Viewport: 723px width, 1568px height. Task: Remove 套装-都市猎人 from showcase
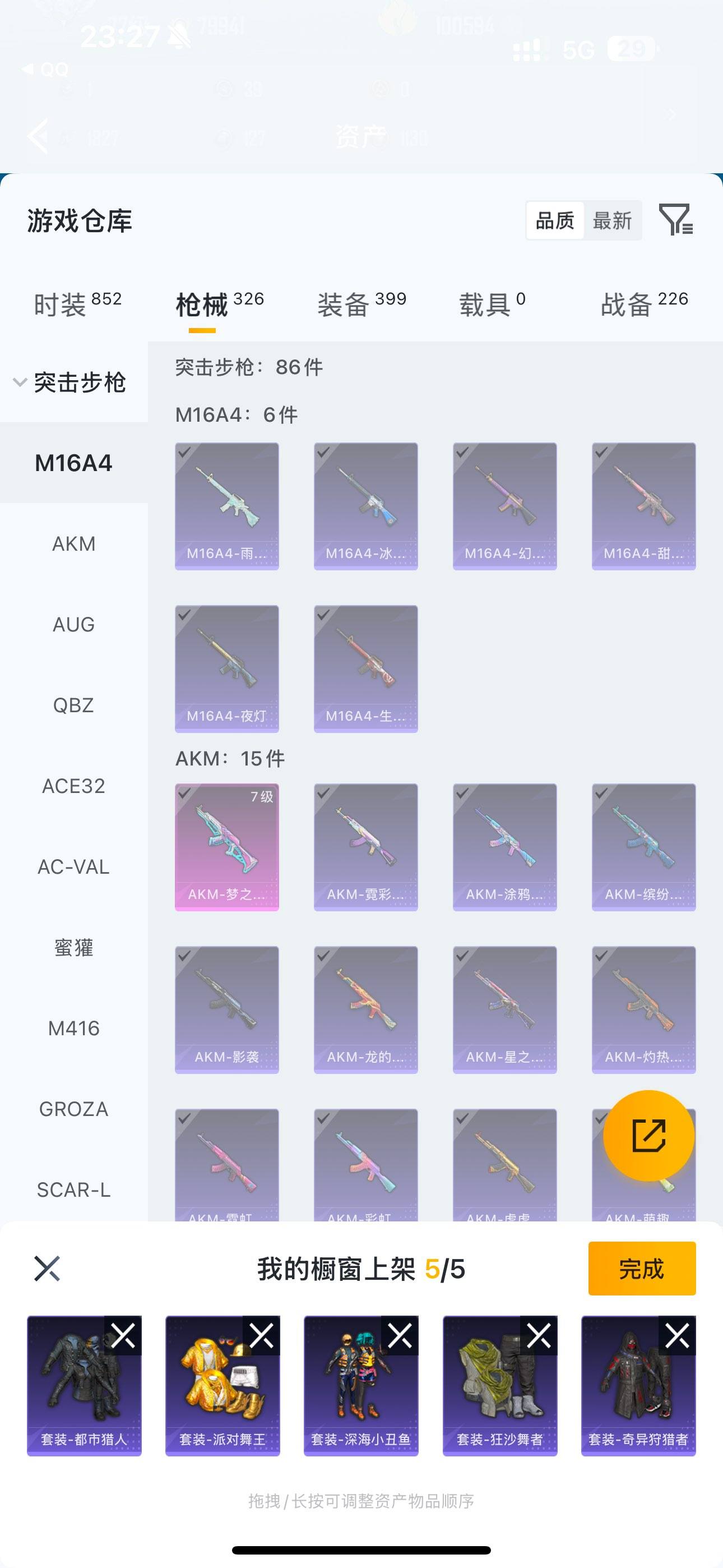123,1335
